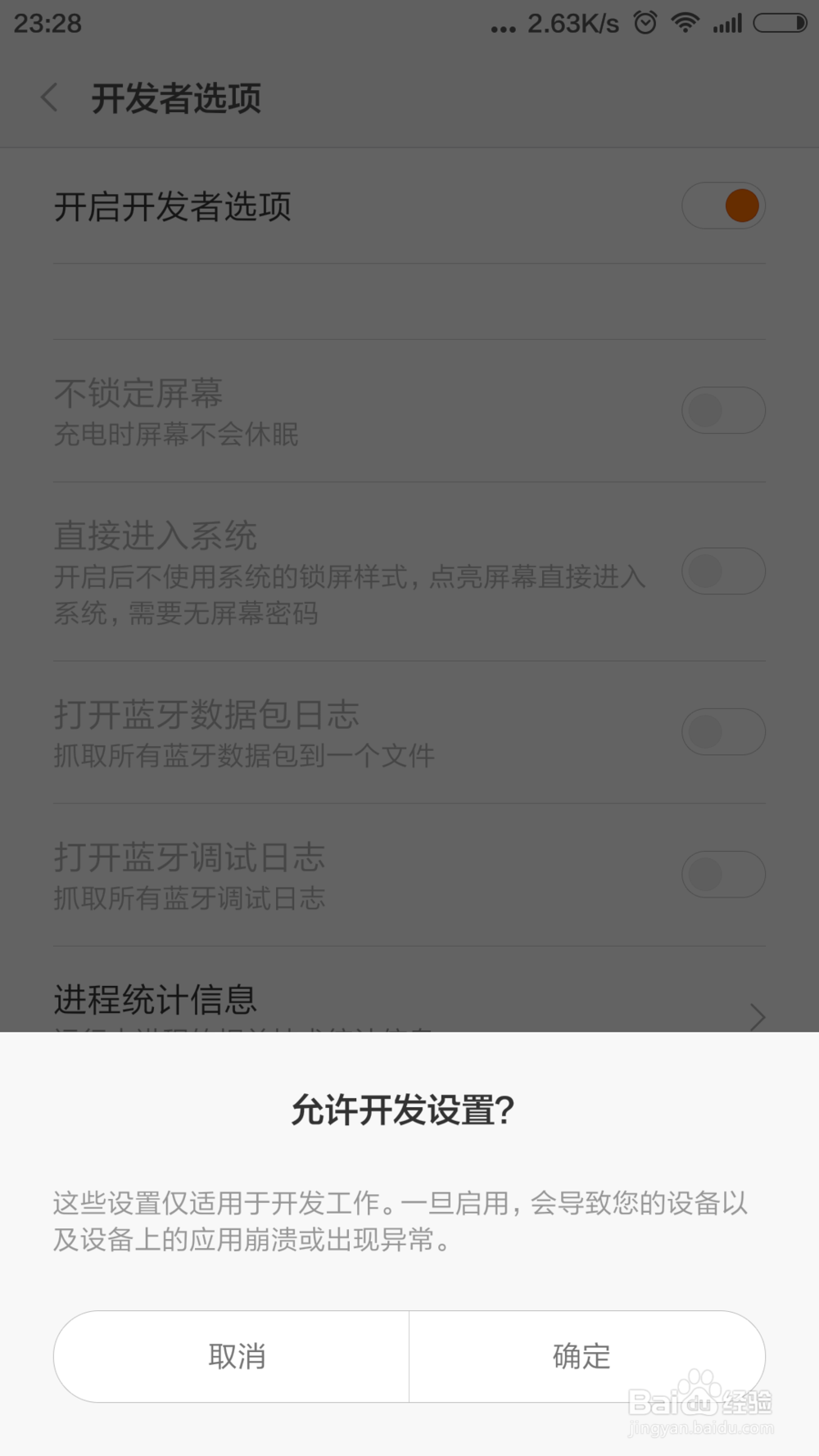The width and height of the screenshot is (819, 1456).
Task: Enable the 打开蓝牙数据包日志 toggle
Action: 724,730
